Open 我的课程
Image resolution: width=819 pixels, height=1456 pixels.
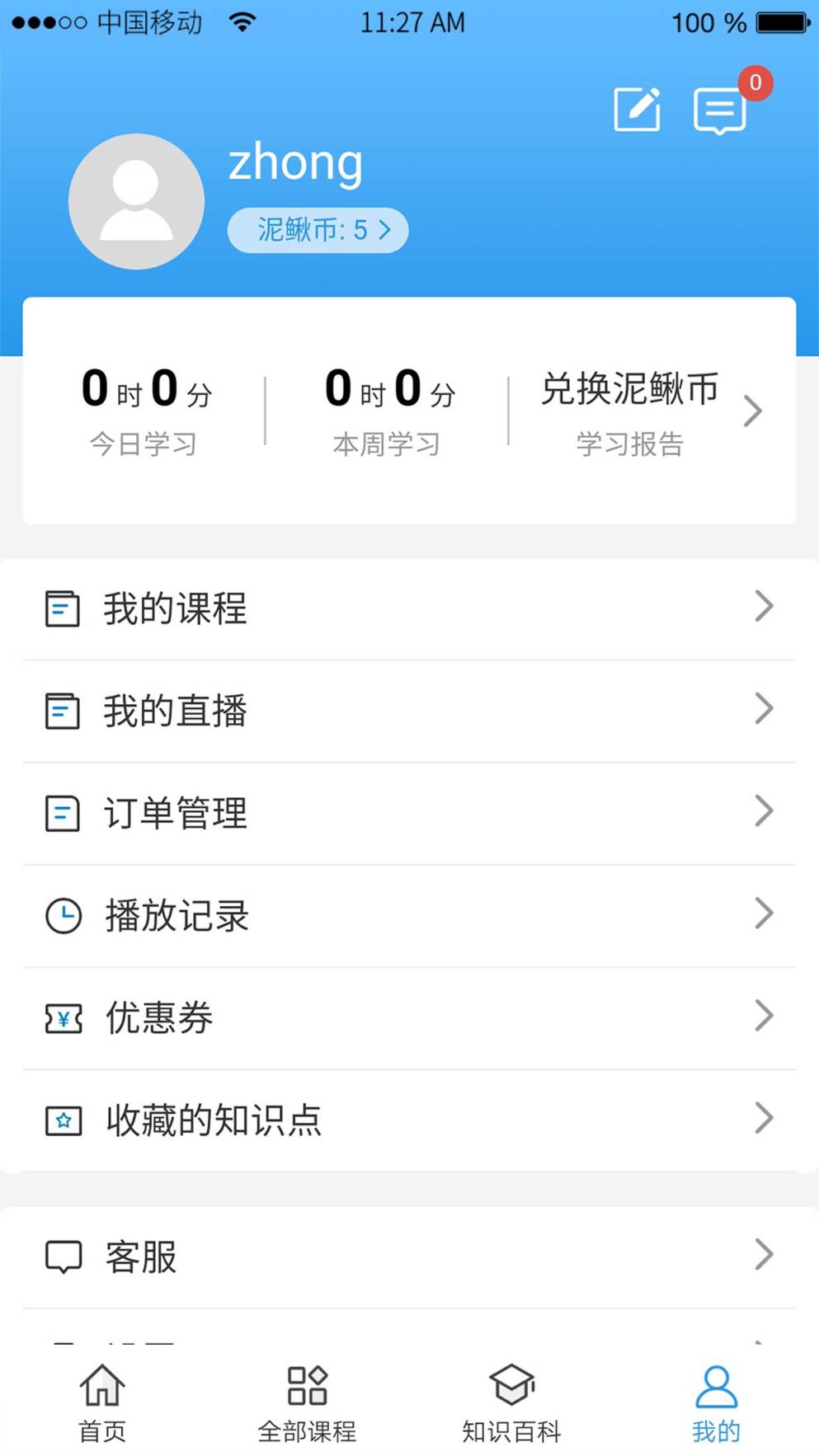tap(409, 608)
